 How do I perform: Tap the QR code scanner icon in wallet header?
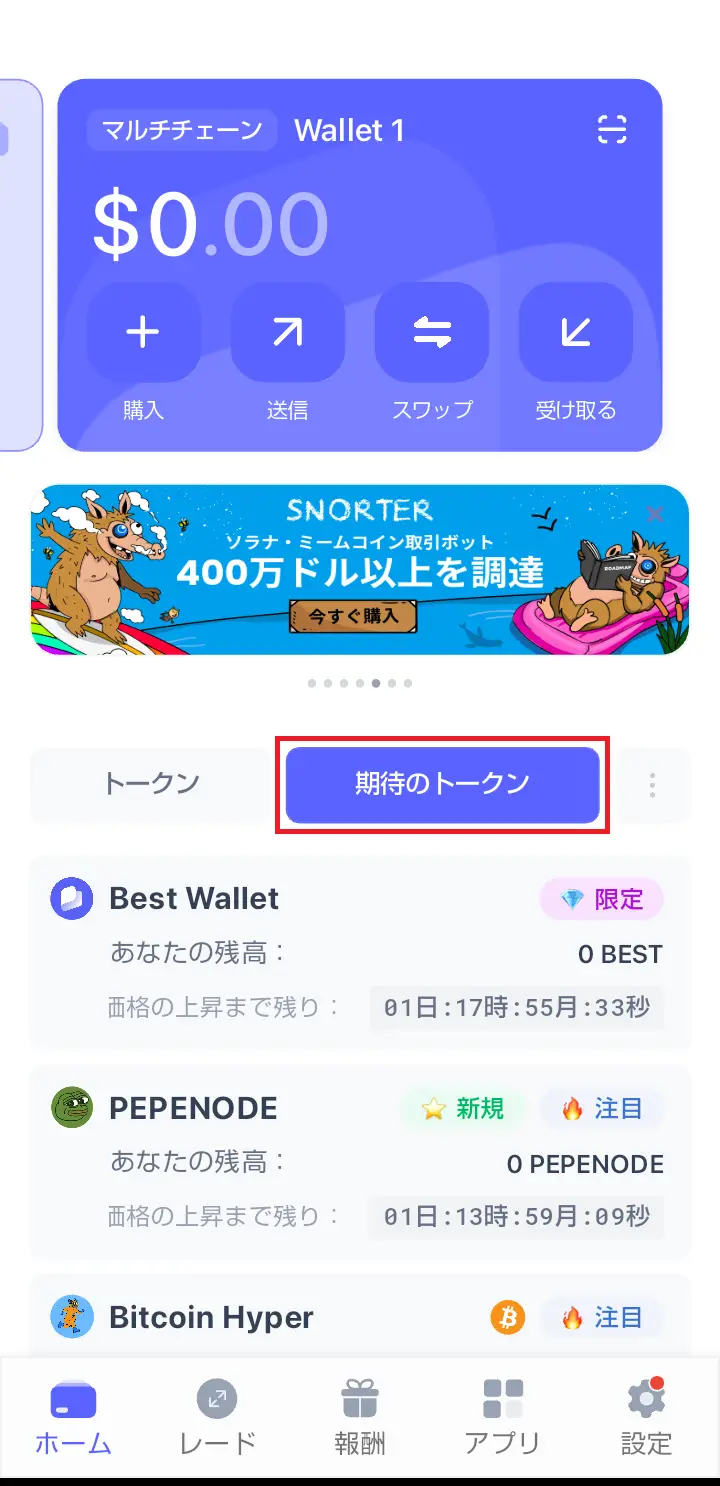[614, 129]
